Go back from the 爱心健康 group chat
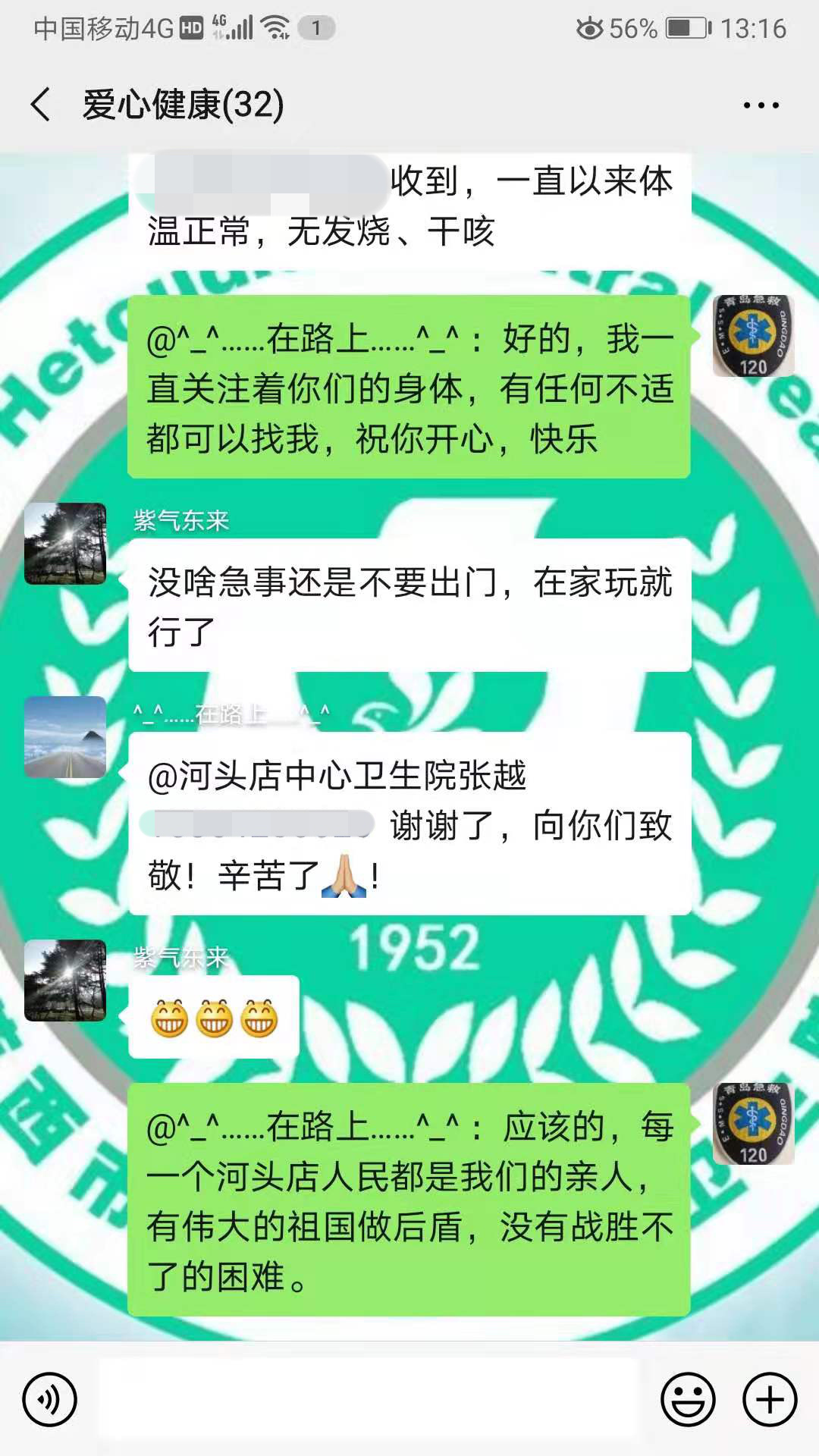Image resolution: width=819 pixels, height=1456 pixels. point(41,105)
